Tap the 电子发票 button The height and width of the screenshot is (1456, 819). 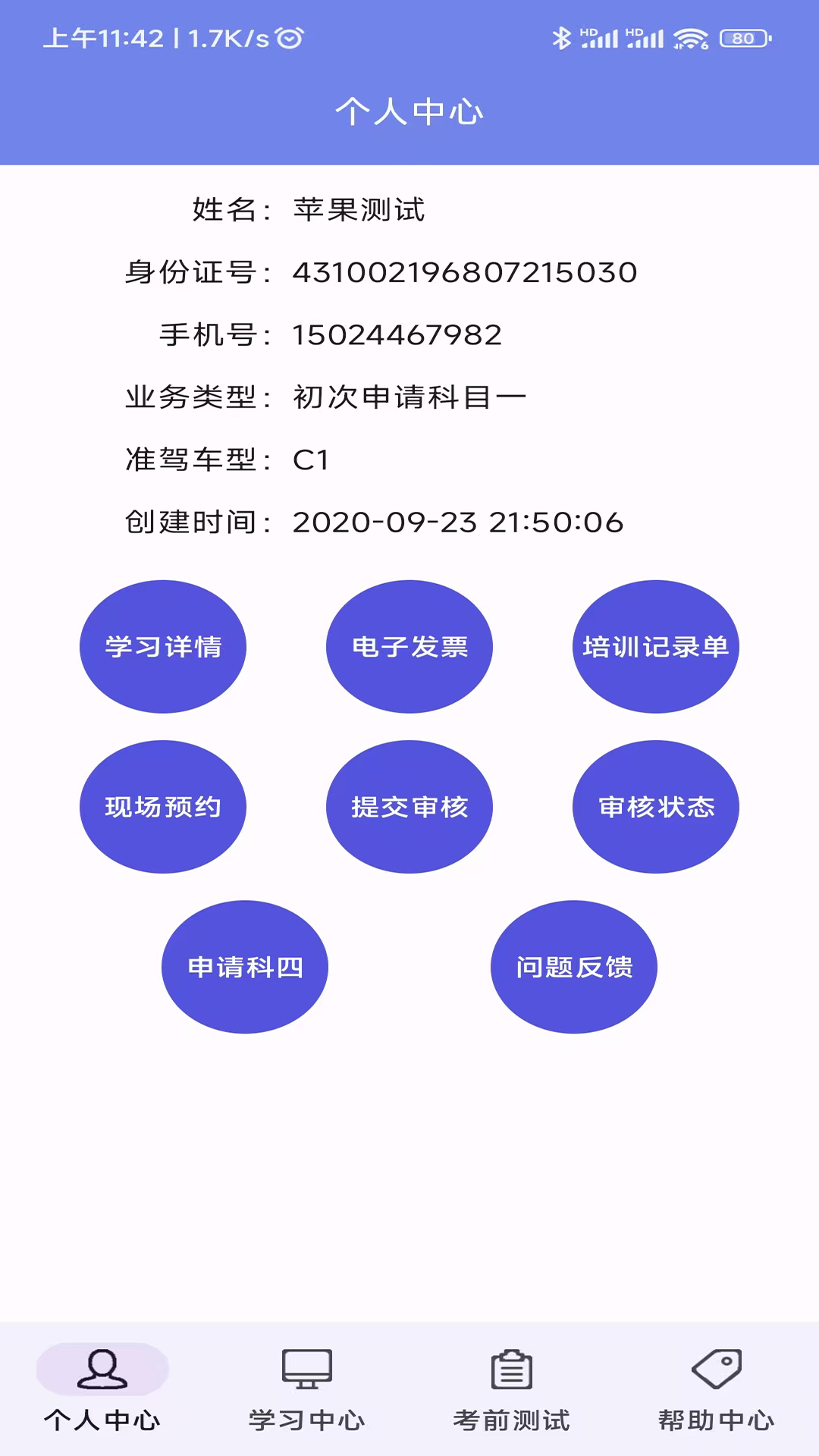(x=409, y=646)
